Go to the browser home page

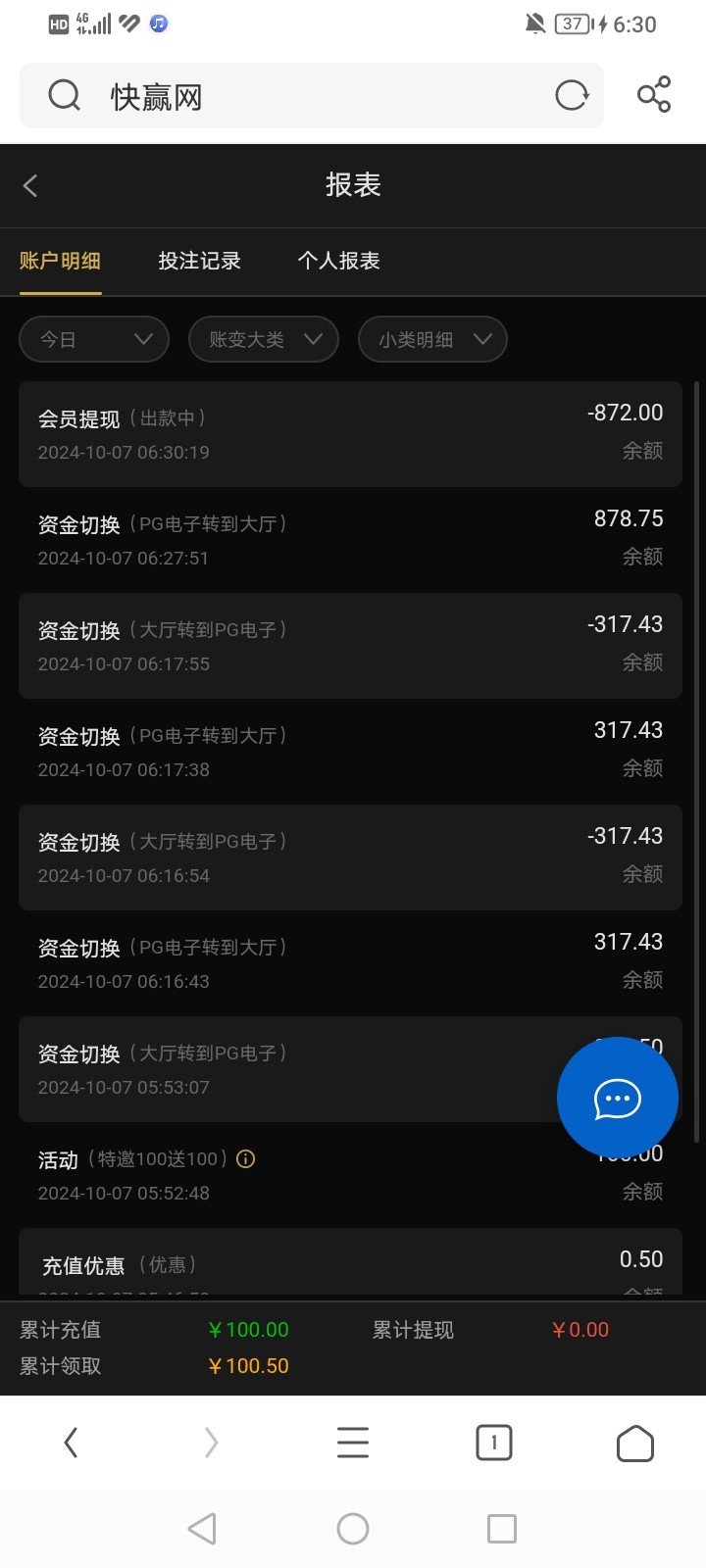(x=635, y=1443)
